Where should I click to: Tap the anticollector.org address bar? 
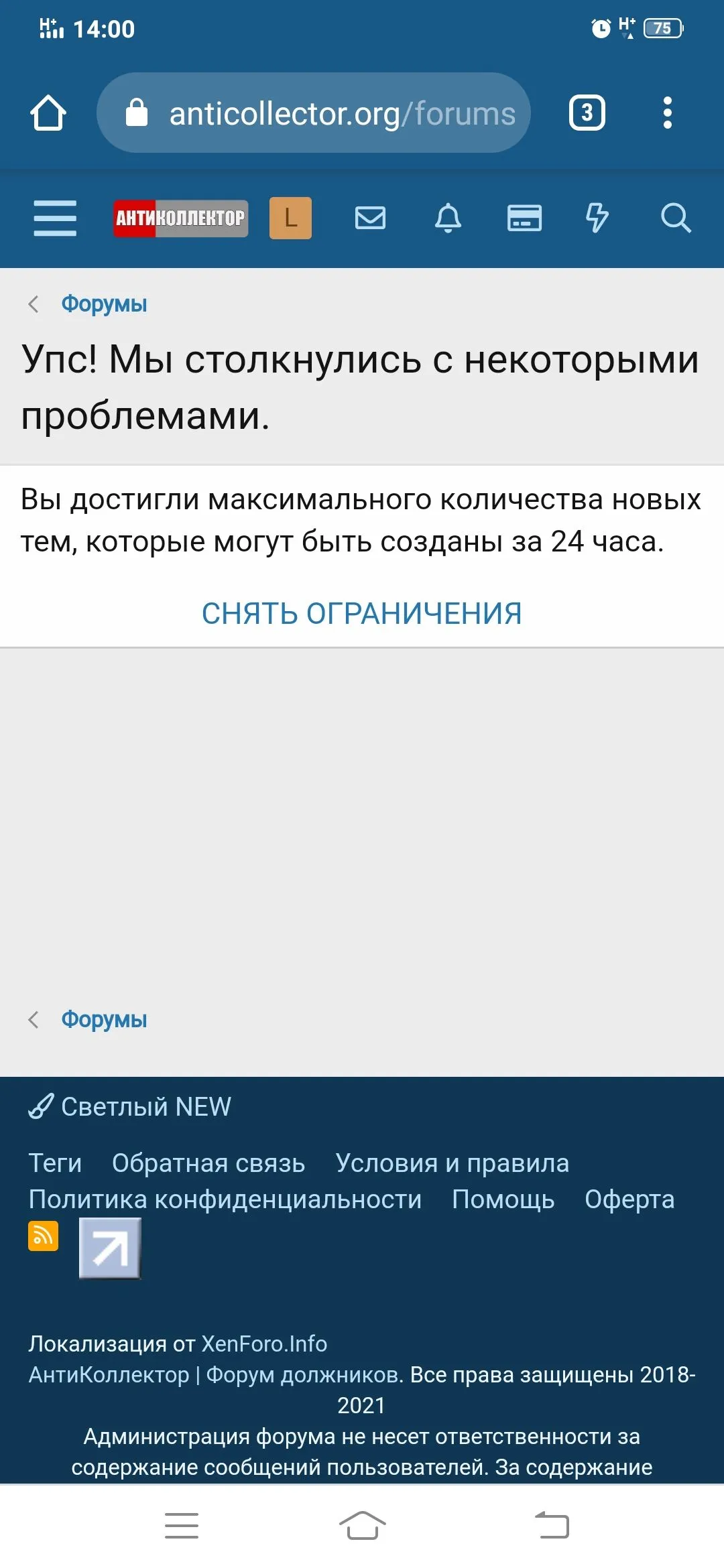point(314,113)
